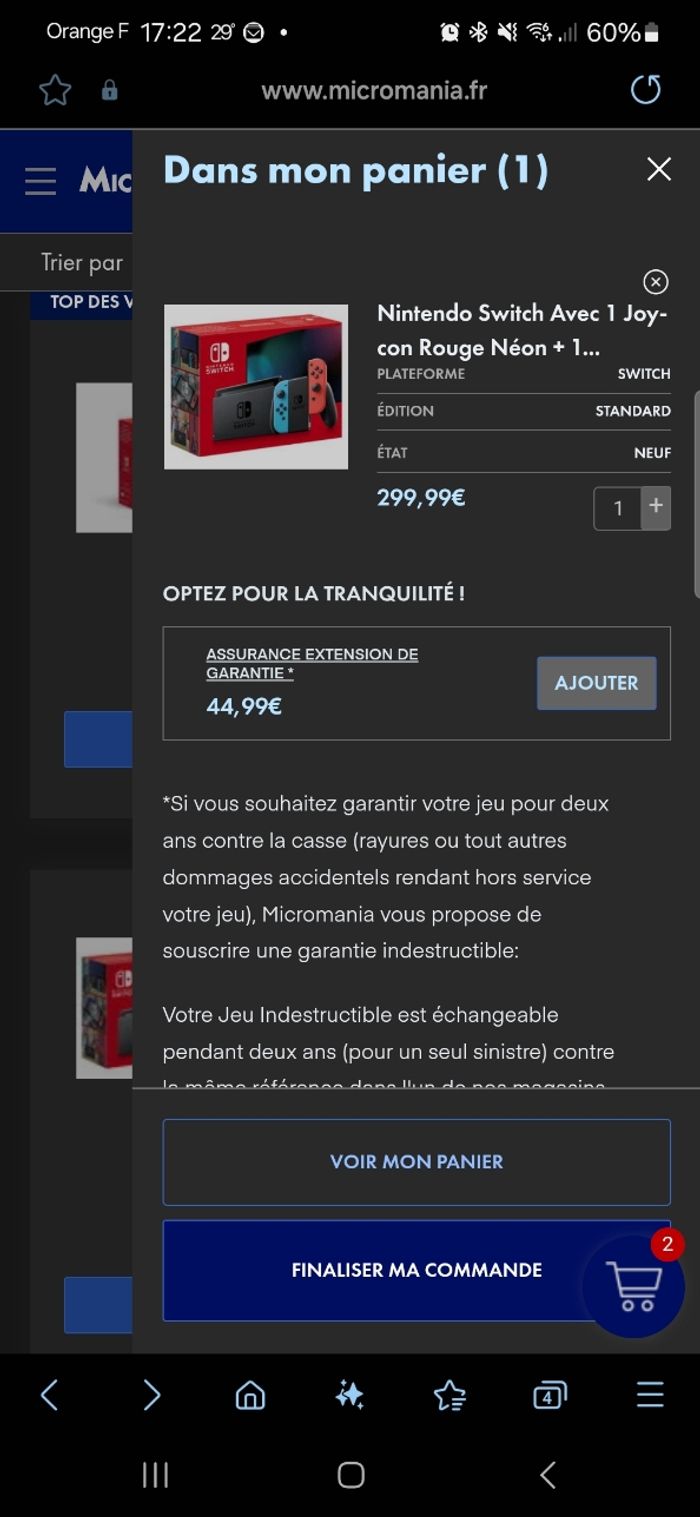Reload the micromania.fr page
The height and width of the screenshot is (1517, 700).
[x=646, y=90]
